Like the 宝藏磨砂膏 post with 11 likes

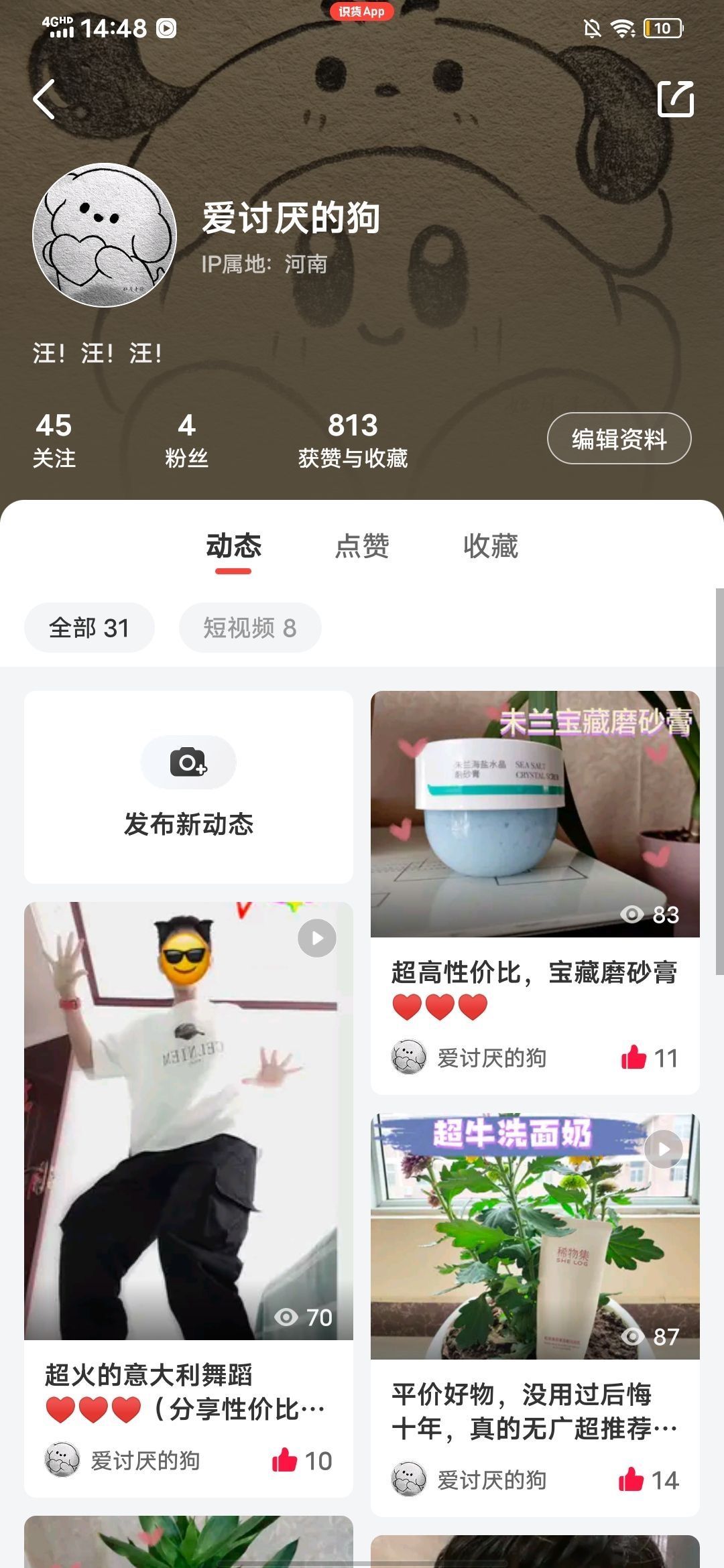point(633,1058)
